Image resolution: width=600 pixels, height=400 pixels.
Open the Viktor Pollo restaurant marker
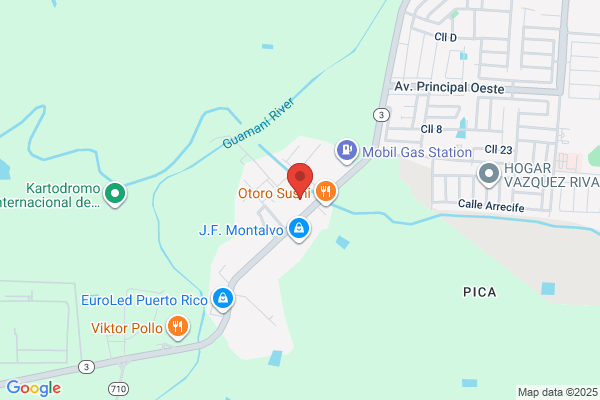pyautogui.click(x=178, y=327)
